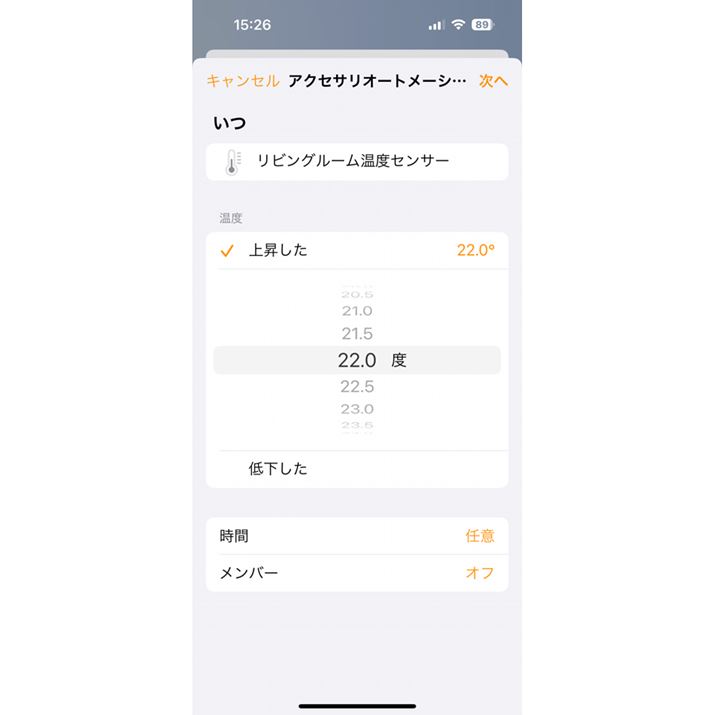
Task: Select リビングルーム温度センサー row
Action: click(357, 161)
